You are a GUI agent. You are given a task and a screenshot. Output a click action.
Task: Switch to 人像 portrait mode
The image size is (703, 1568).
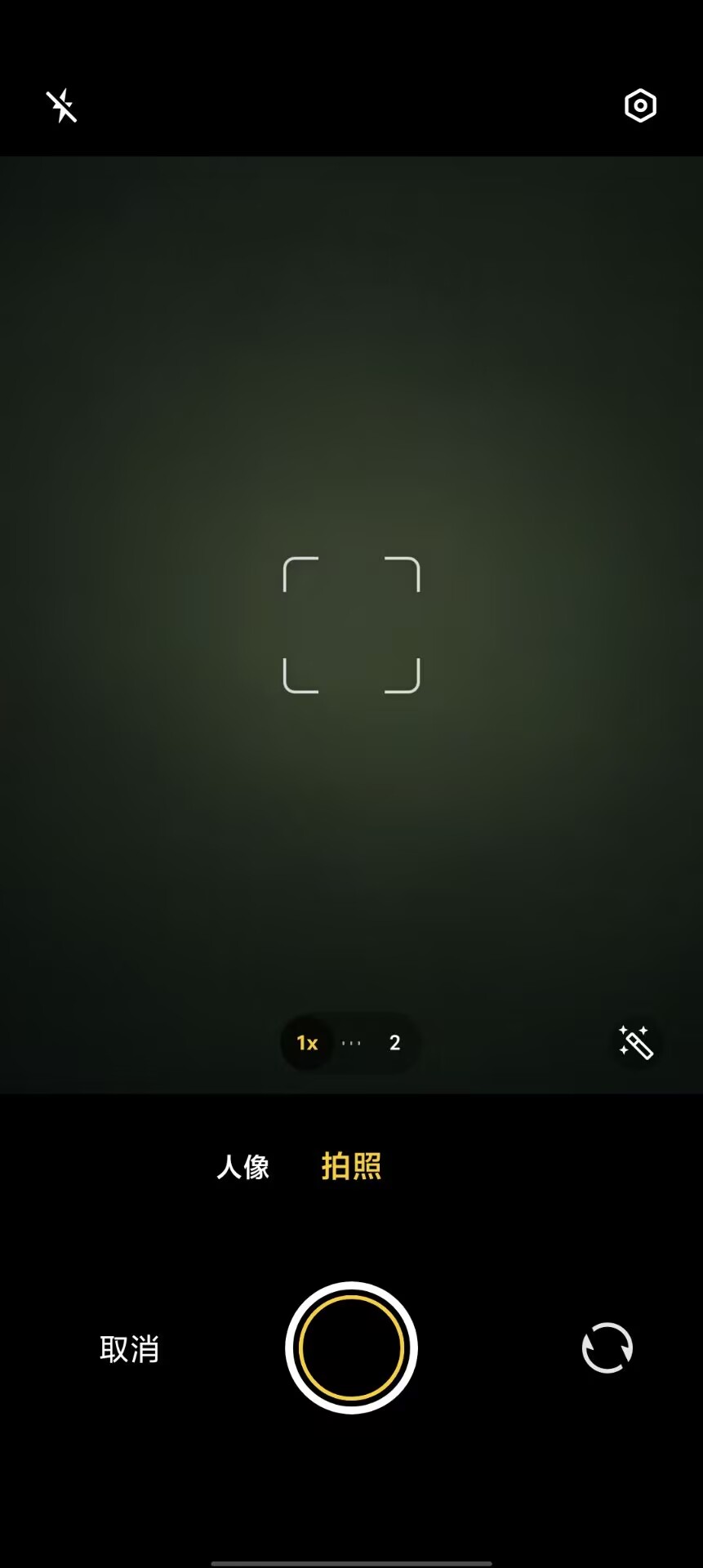[242, 1166]
